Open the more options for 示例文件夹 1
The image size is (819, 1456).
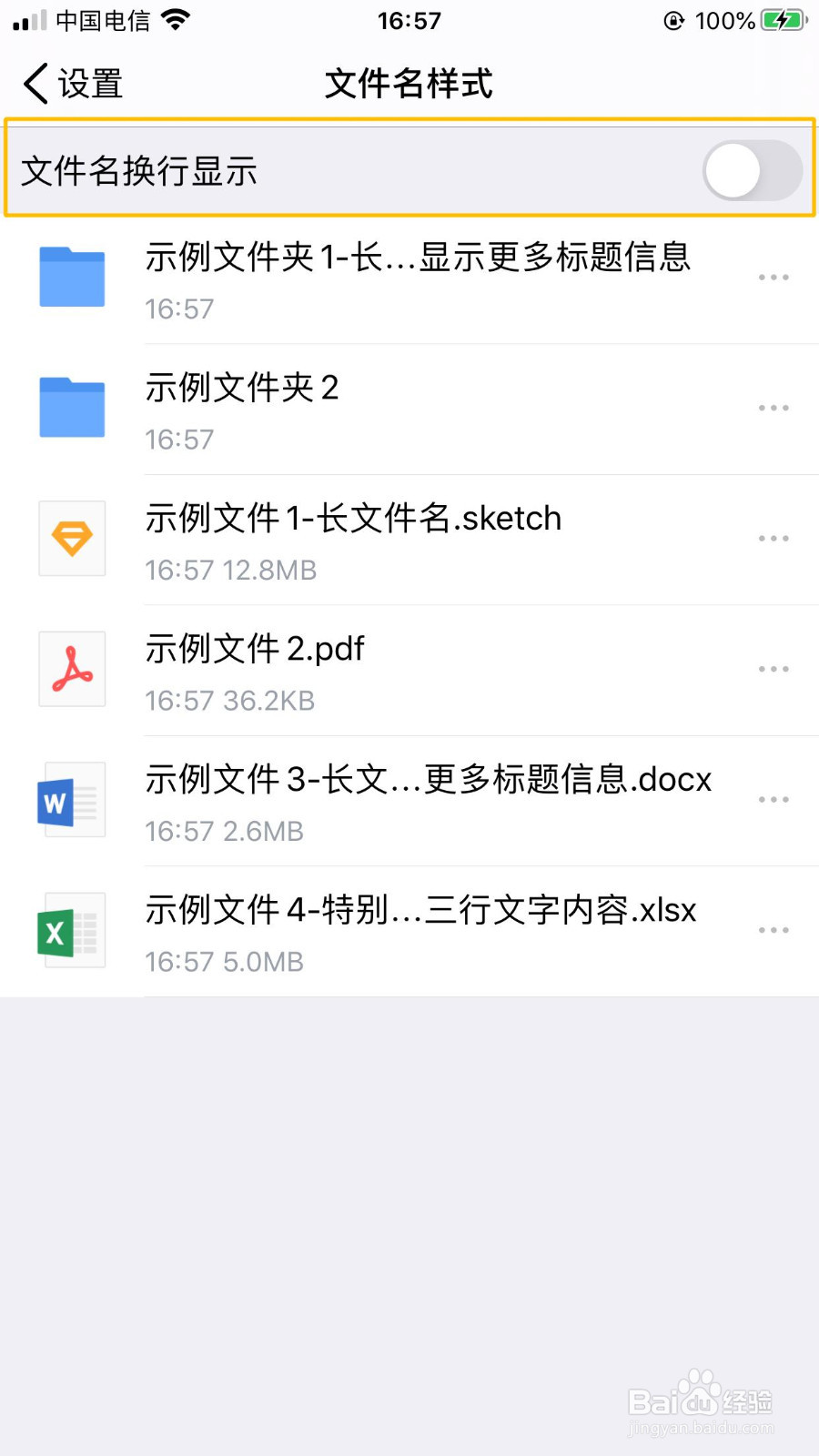pyautogui.click(x=773, y=278)
